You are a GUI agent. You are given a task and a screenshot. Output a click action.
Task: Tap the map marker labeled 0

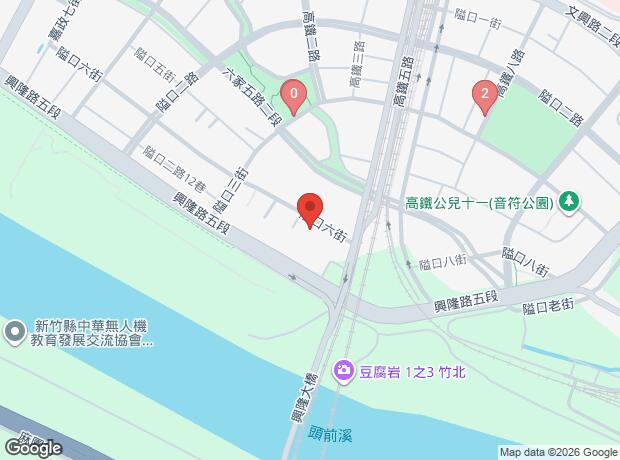(x=293, y=97)
